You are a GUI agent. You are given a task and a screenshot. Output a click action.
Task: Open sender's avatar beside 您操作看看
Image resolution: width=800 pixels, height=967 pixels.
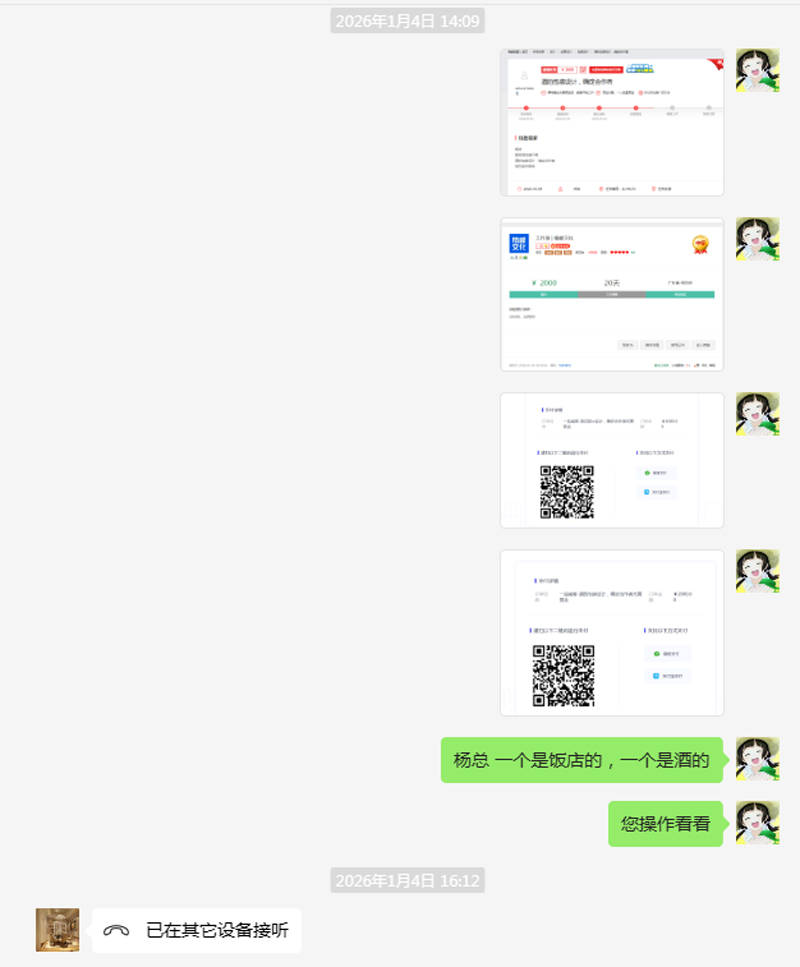pos(757,824)
